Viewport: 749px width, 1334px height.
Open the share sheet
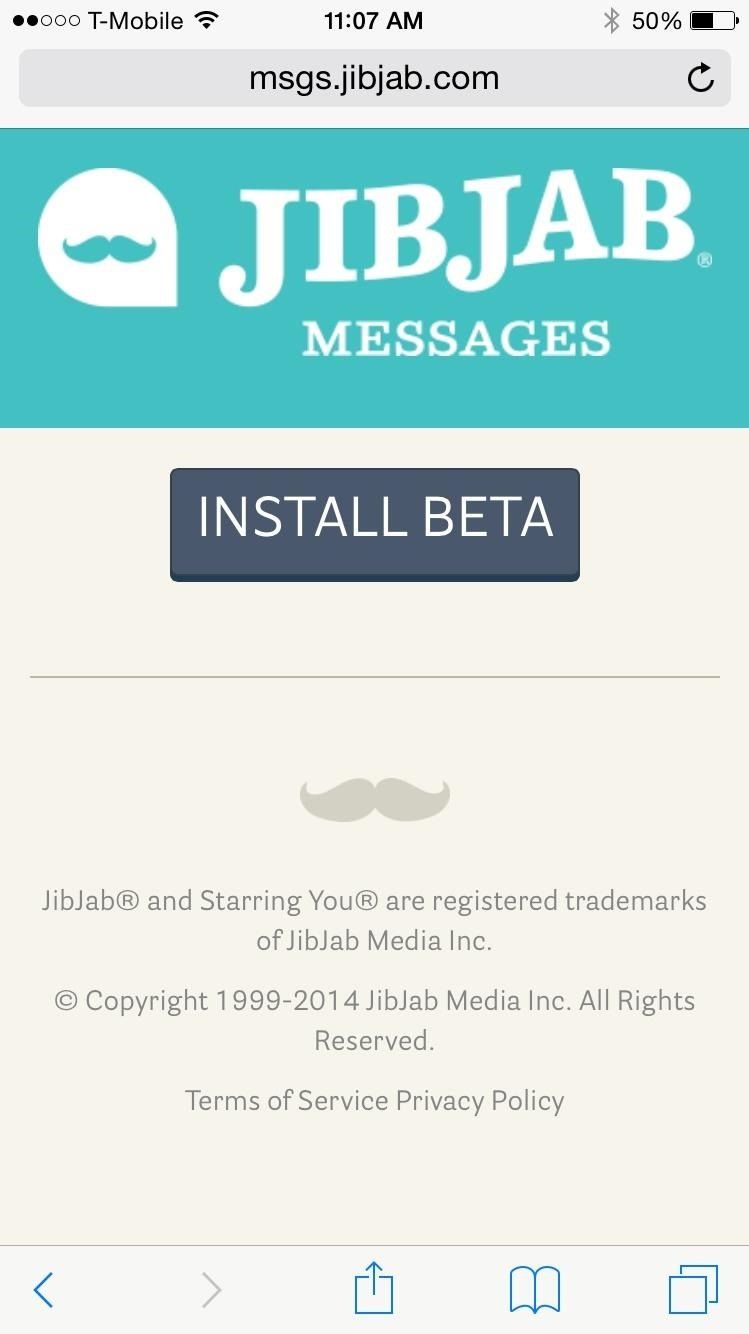[x=374, y=1288]
